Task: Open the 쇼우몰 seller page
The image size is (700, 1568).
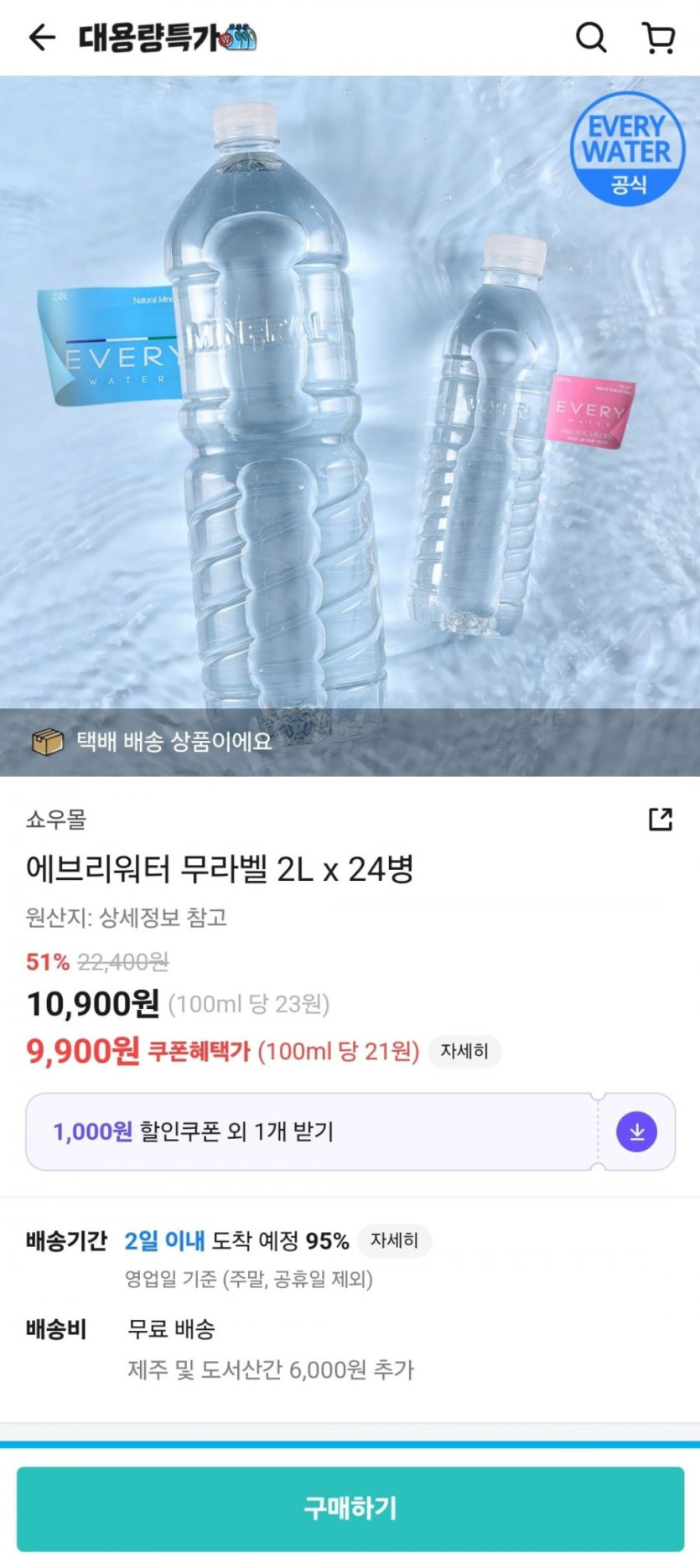Action: (56, 819)
